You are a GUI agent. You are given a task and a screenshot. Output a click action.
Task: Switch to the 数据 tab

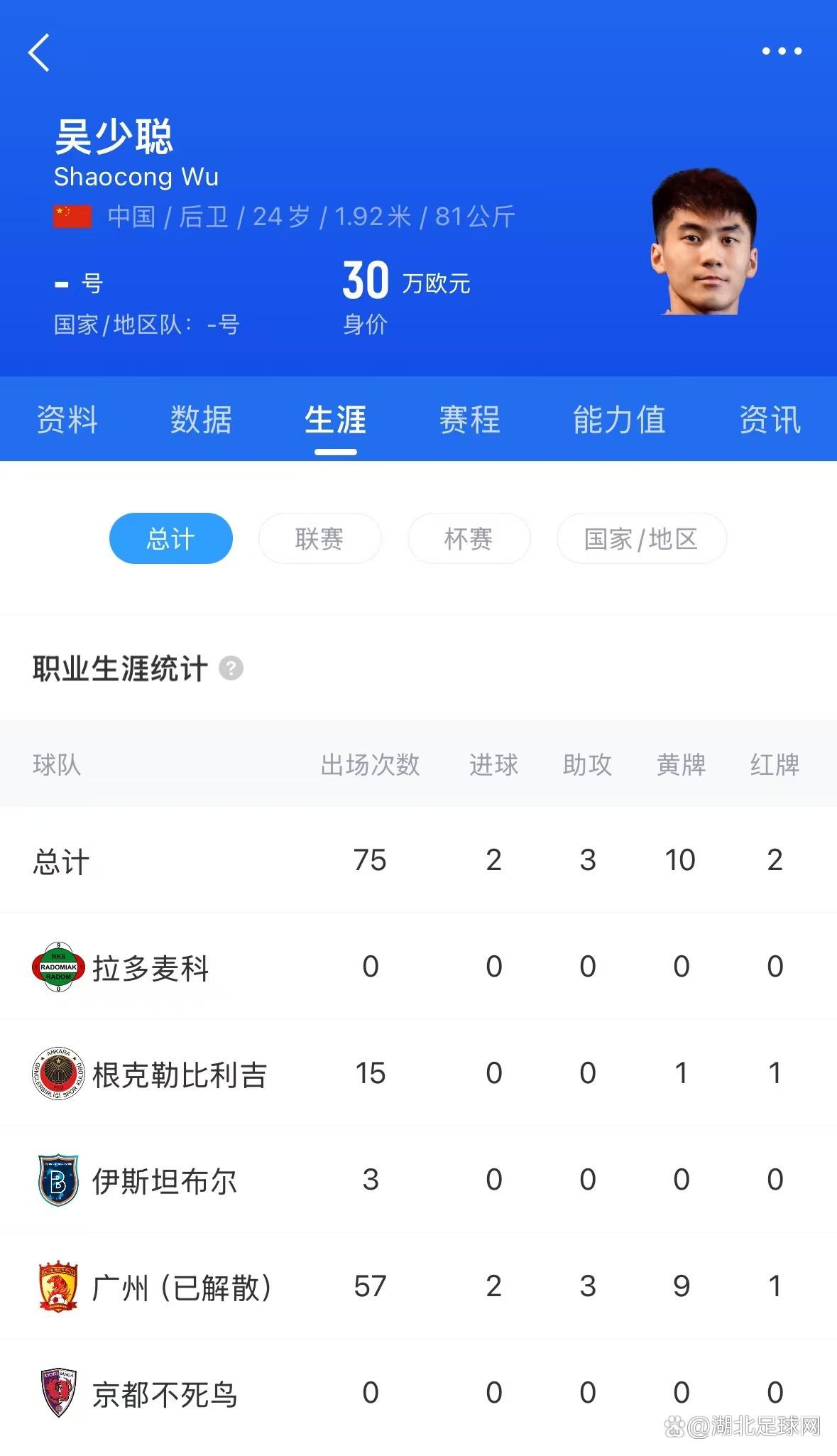click(x=201, y=420)
